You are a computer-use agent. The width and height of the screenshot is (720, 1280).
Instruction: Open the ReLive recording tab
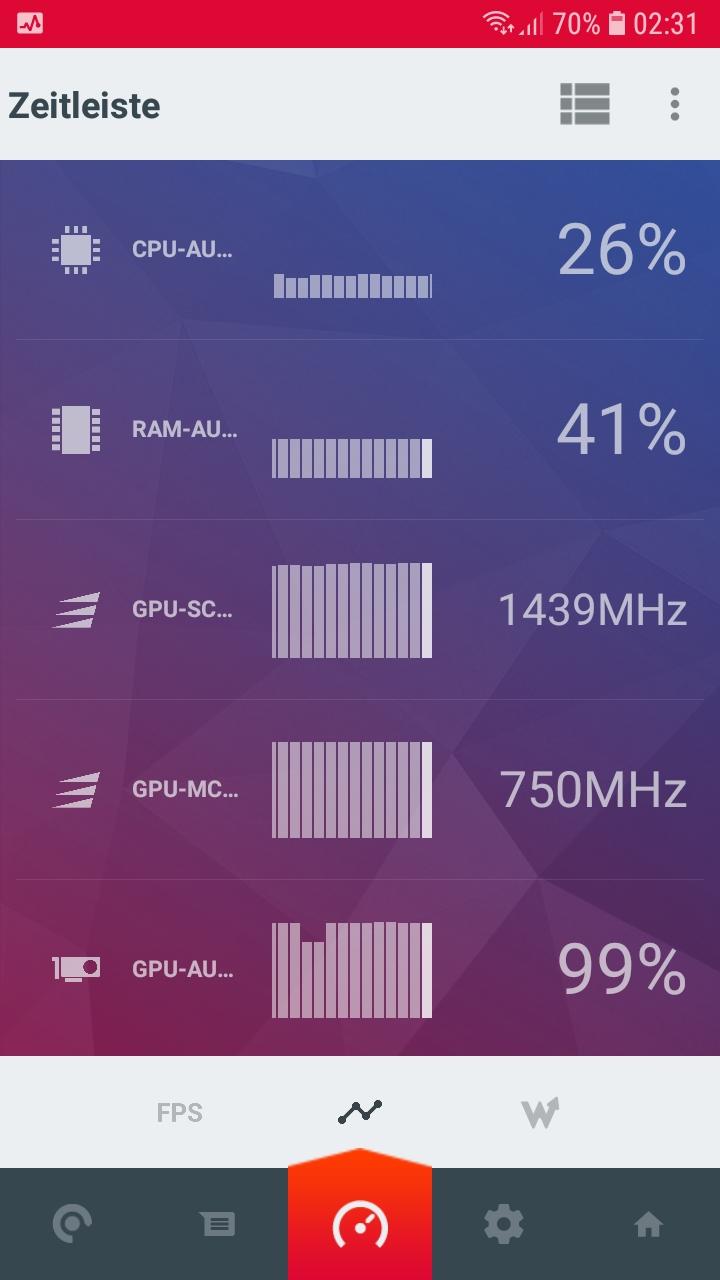(72, 1224)
